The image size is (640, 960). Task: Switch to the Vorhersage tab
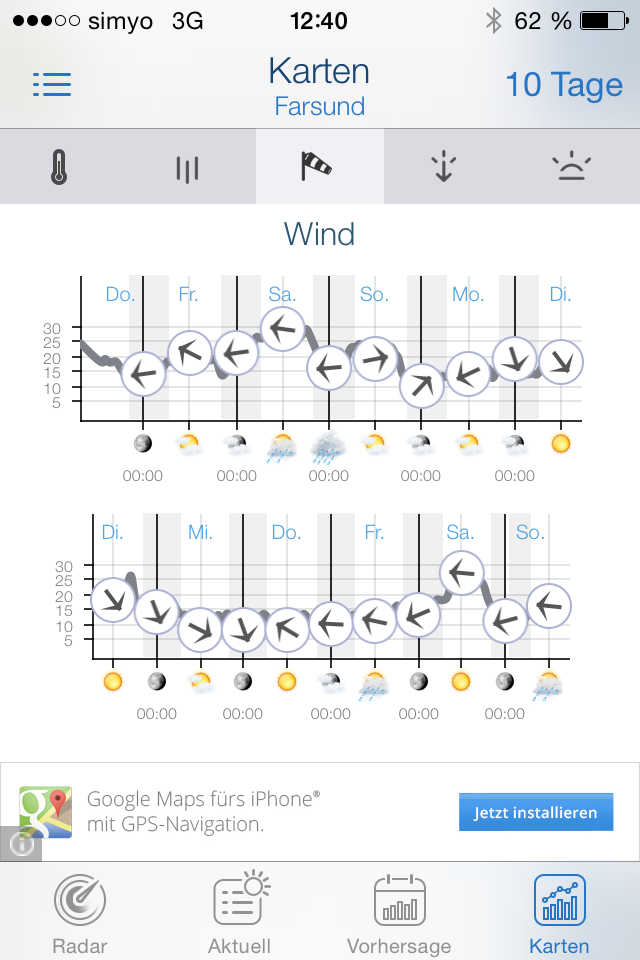[x=399, y=913]
